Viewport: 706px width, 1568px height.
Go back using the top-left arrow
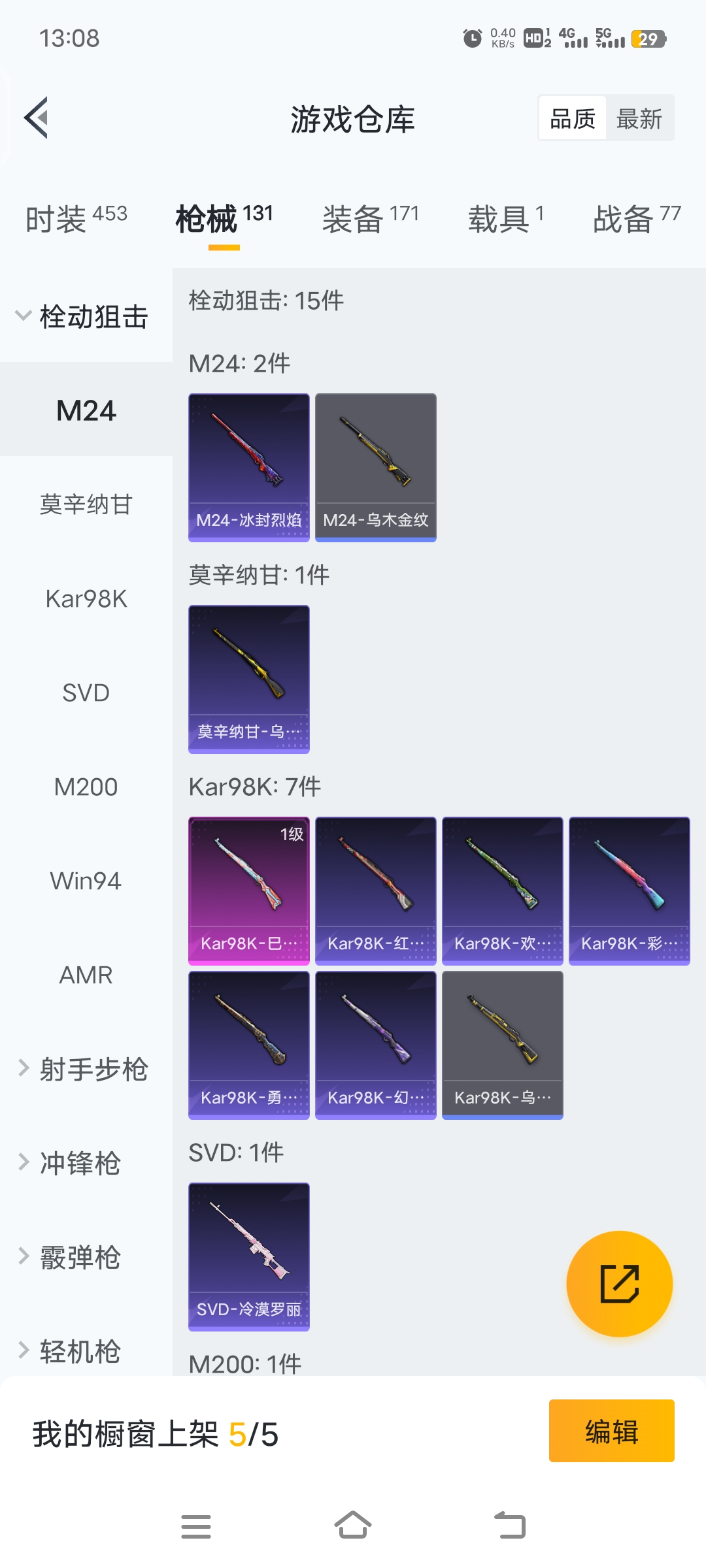point(37,118)
